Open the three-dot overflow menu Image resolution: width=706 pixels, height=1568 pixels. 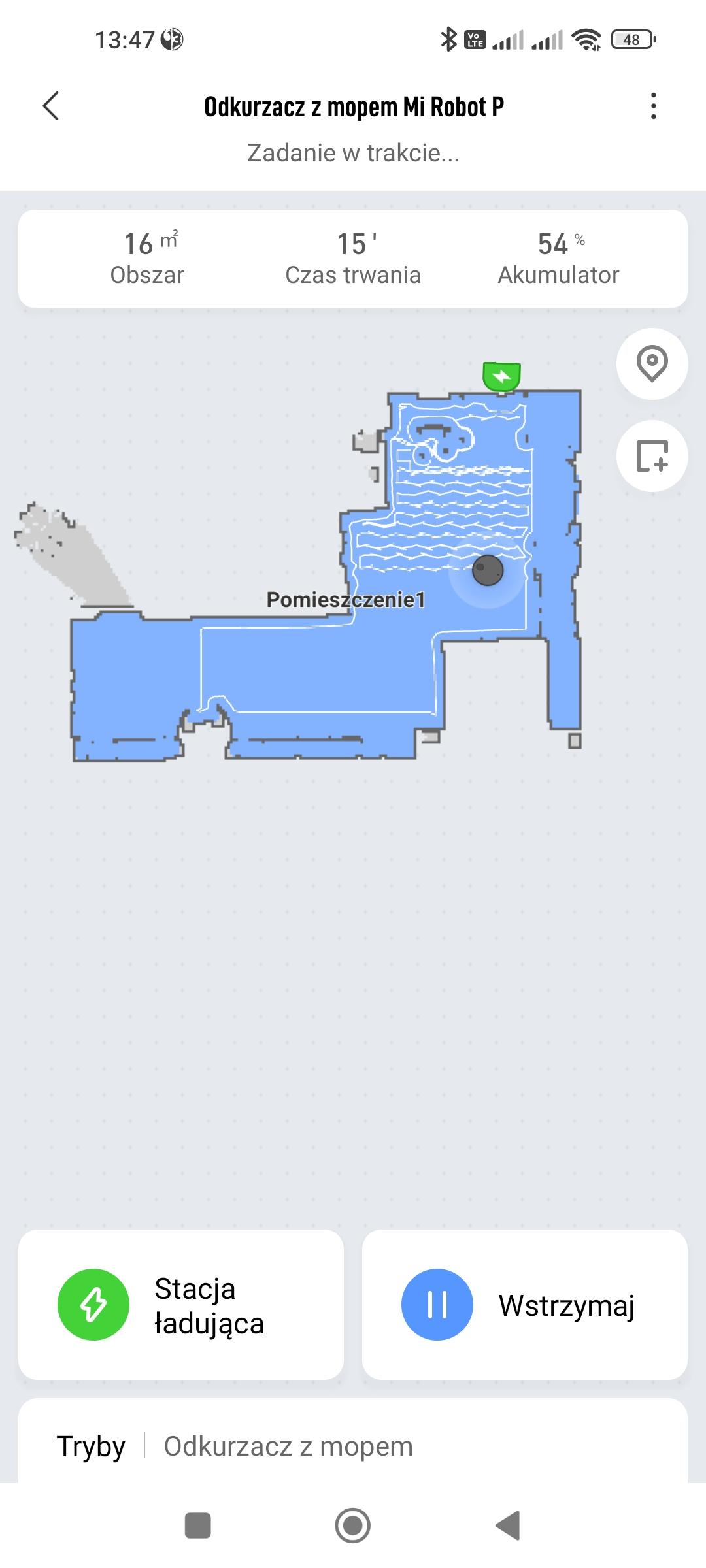point(653,106)
